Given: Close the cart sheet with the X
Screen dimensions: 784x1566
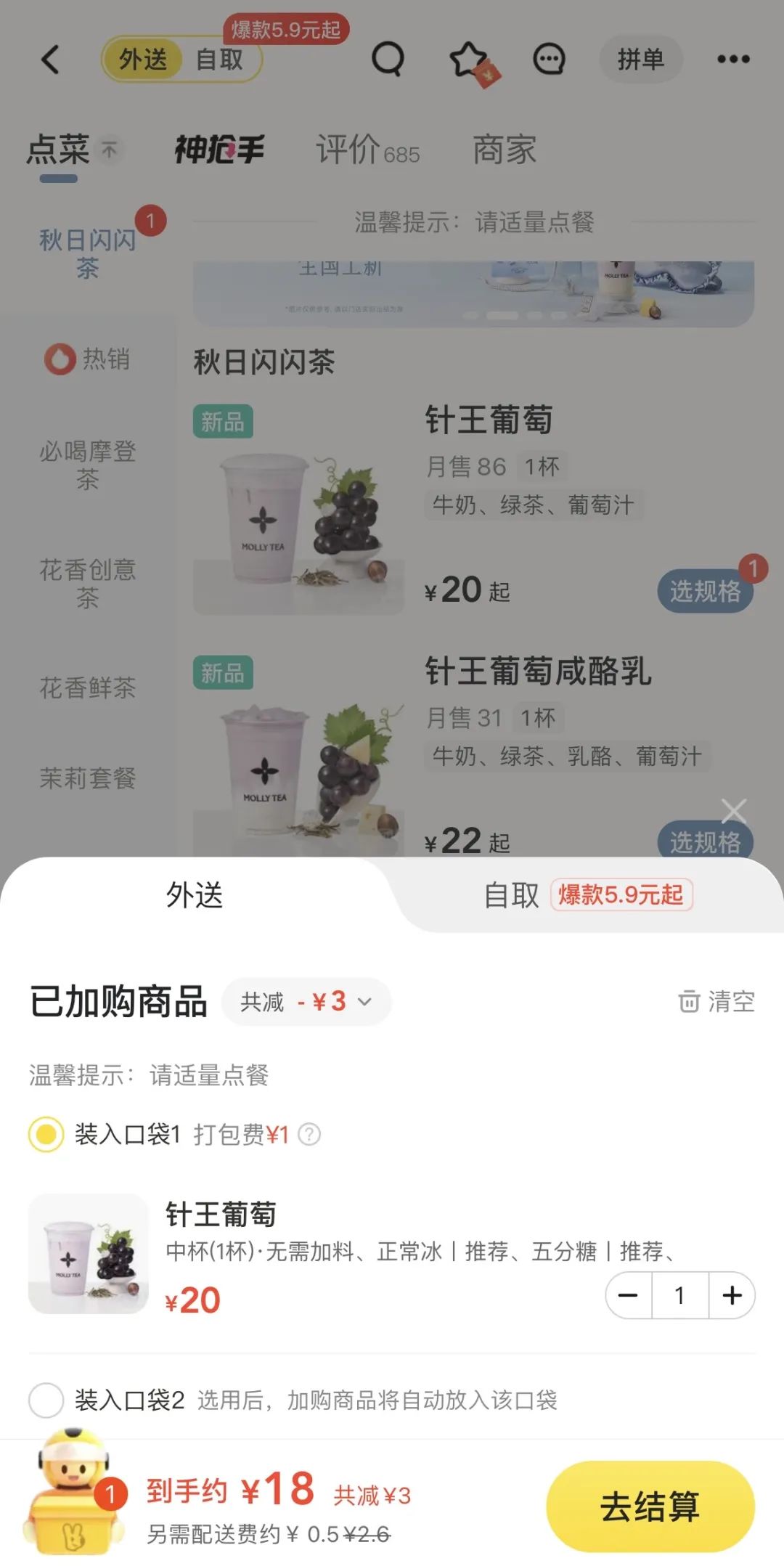Looking at the screenshot, I should (x=734, y=810).
